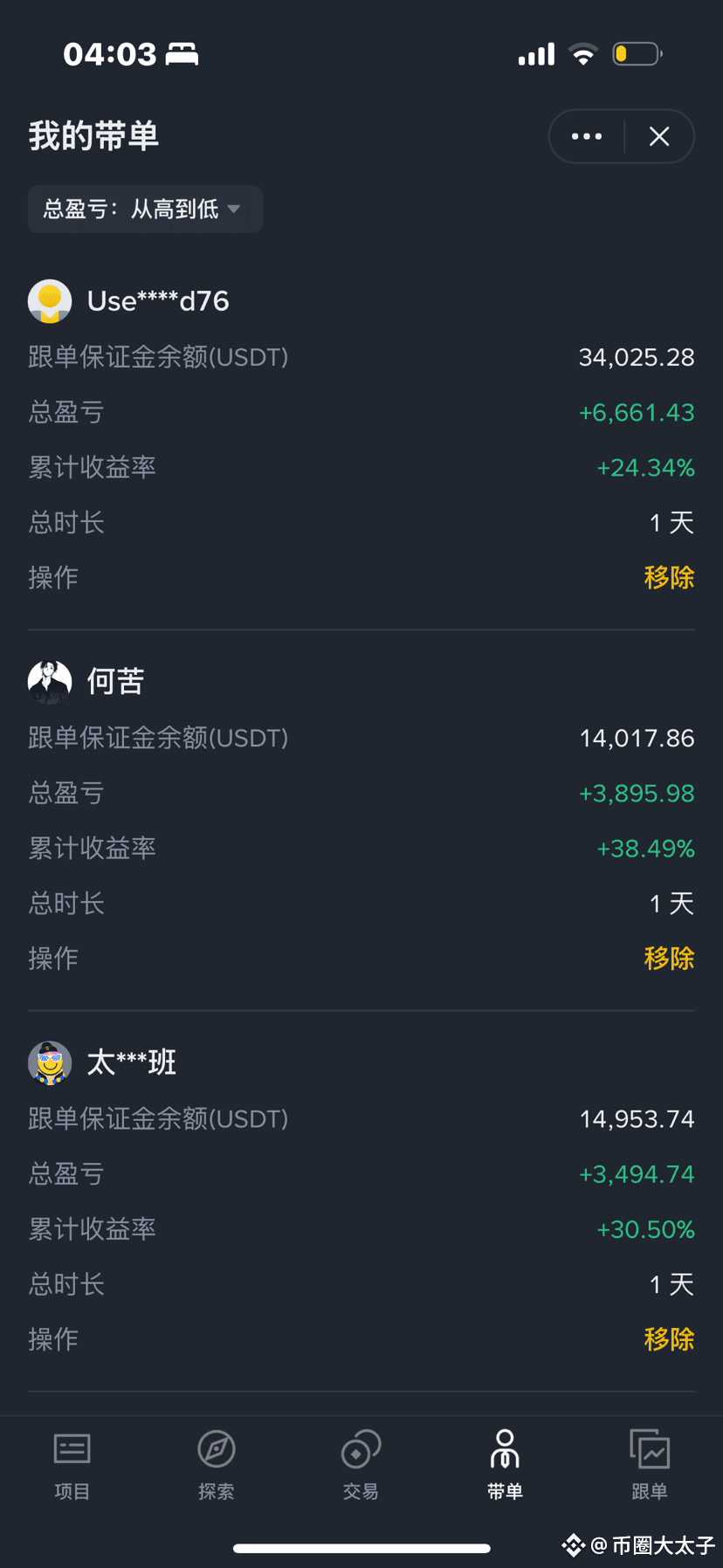Viewport: 723px width, 1568px height.
Task: Switch to the 跟单 tab
Action: (650, 1465)
